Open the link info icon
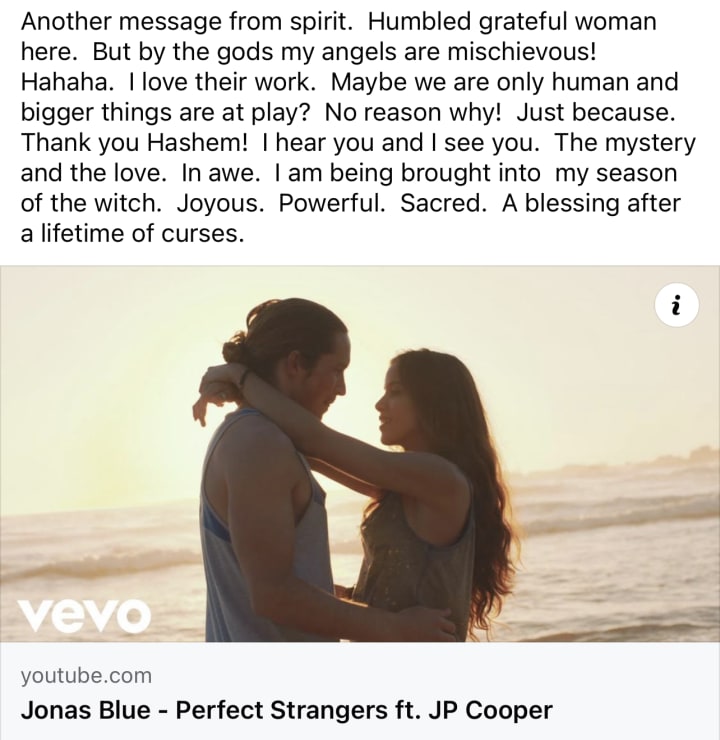This screenshot has width=720, height=740. pyautogui.click(x=677, y=305)
